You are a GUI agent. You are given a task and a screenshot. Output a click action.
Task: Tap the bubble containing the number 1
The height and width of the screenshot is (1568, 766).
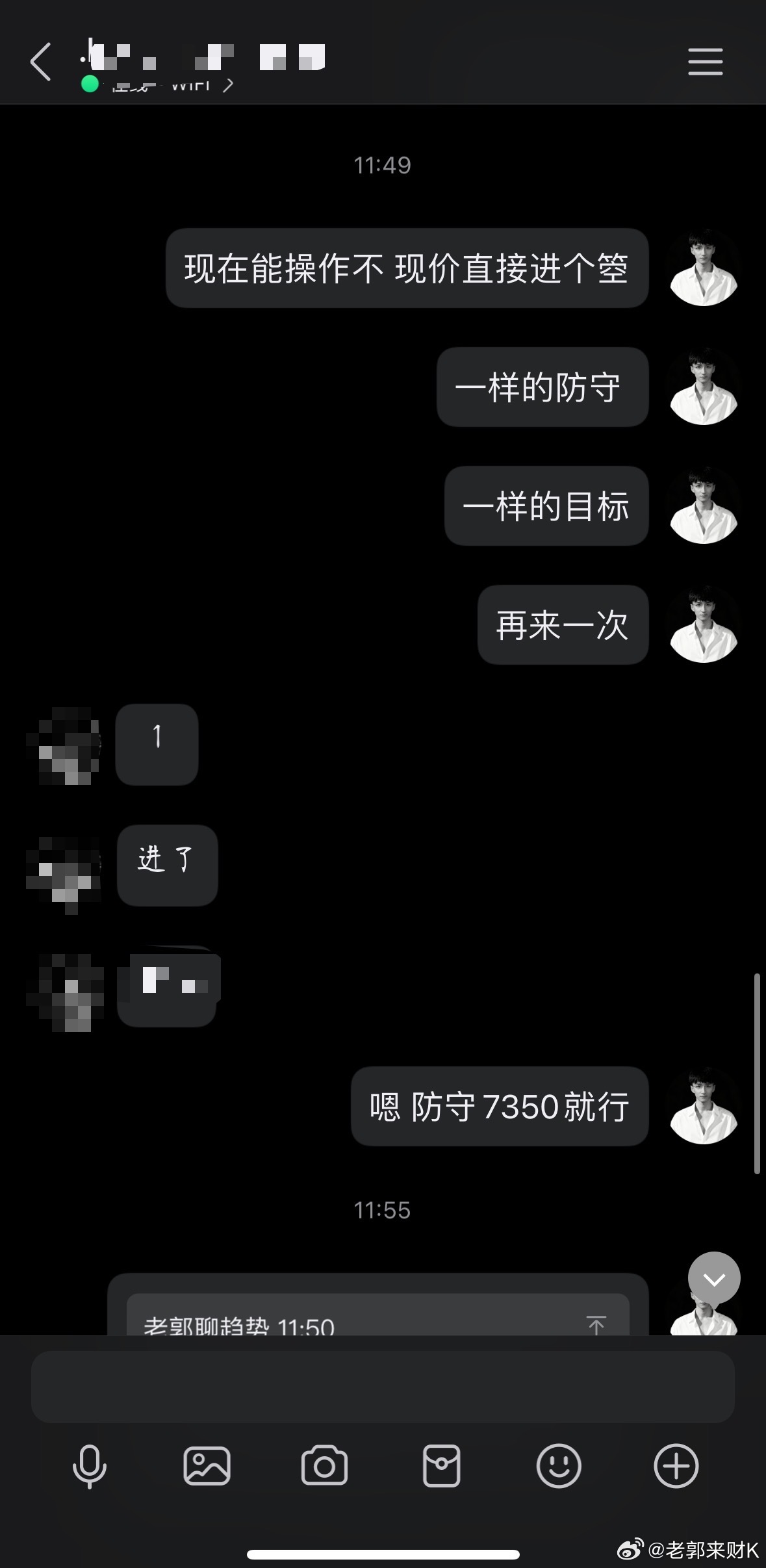157,745
